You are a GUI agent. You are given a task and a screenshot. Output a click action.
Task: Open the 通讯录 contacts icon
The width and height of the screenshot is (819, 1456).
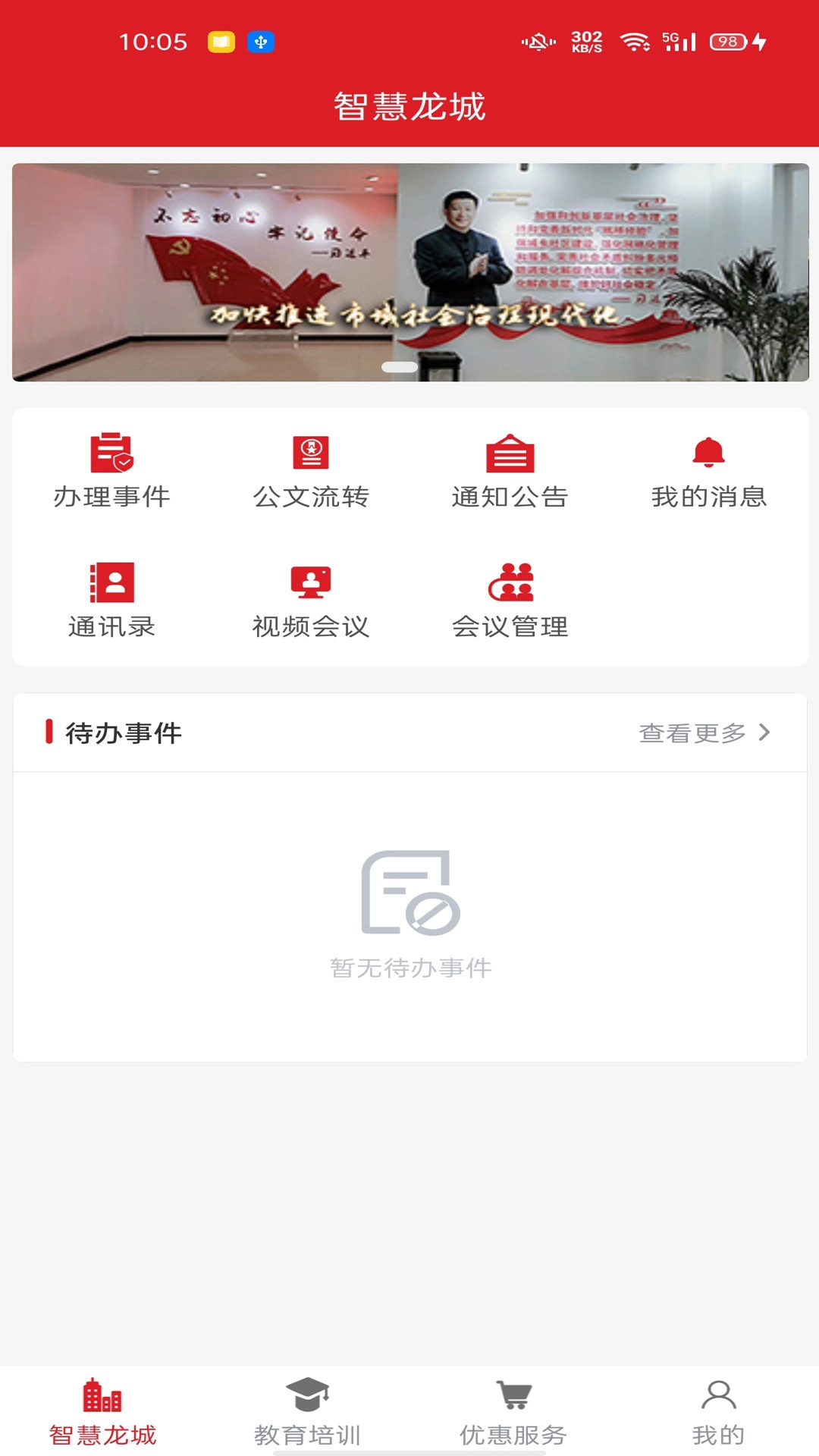click(111, 584)
